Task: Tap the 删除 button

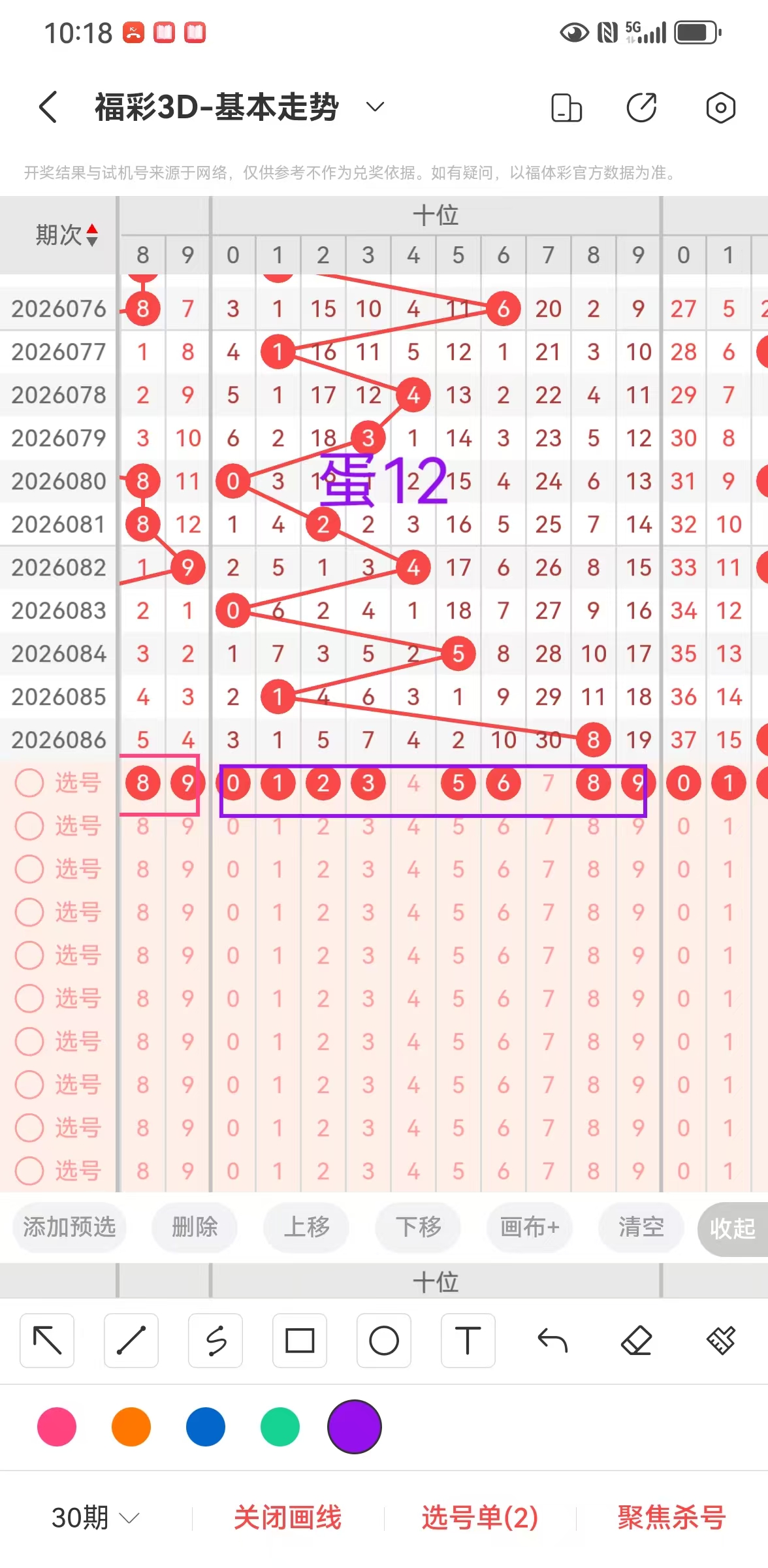Action: [x=195, y=1227]
